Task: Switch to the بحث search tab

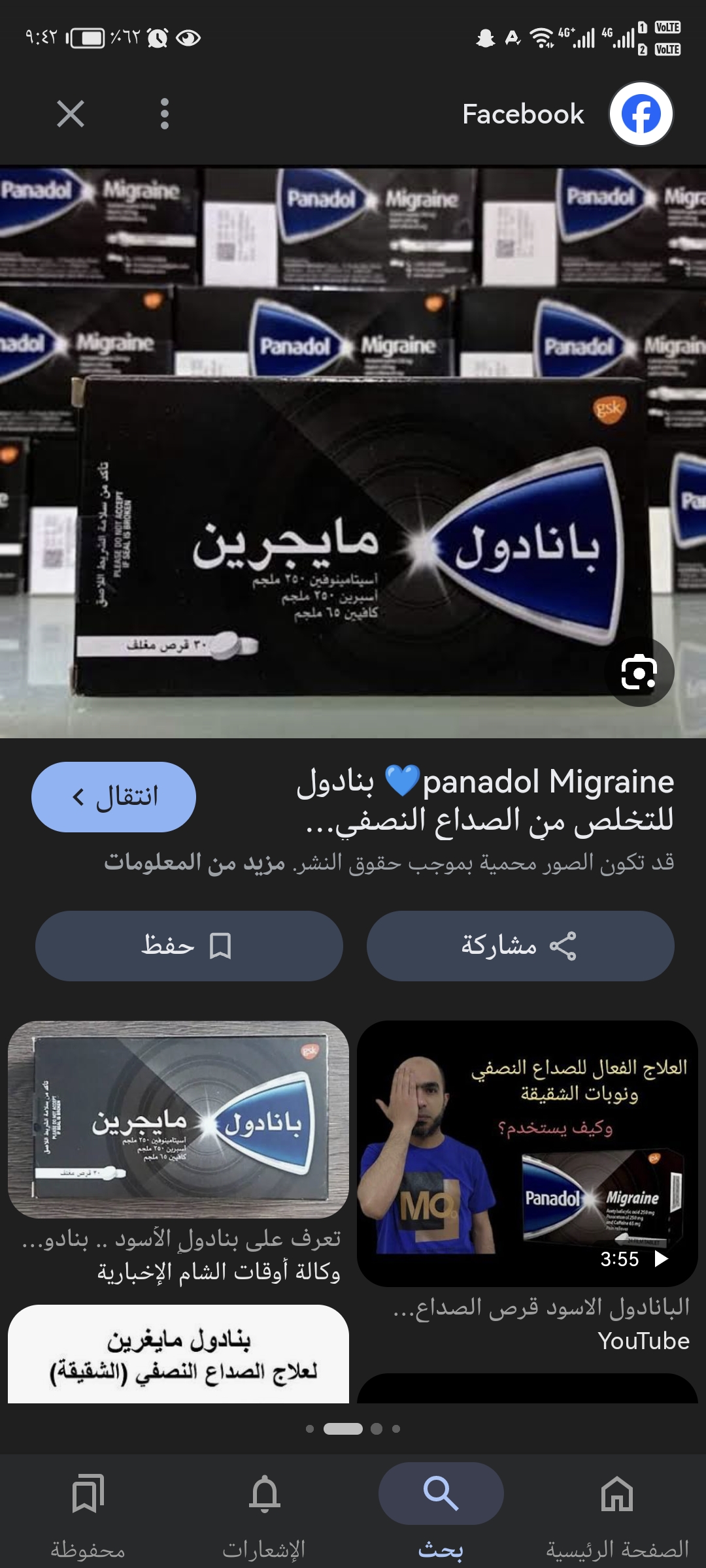Action: (x=441, y=1511)
